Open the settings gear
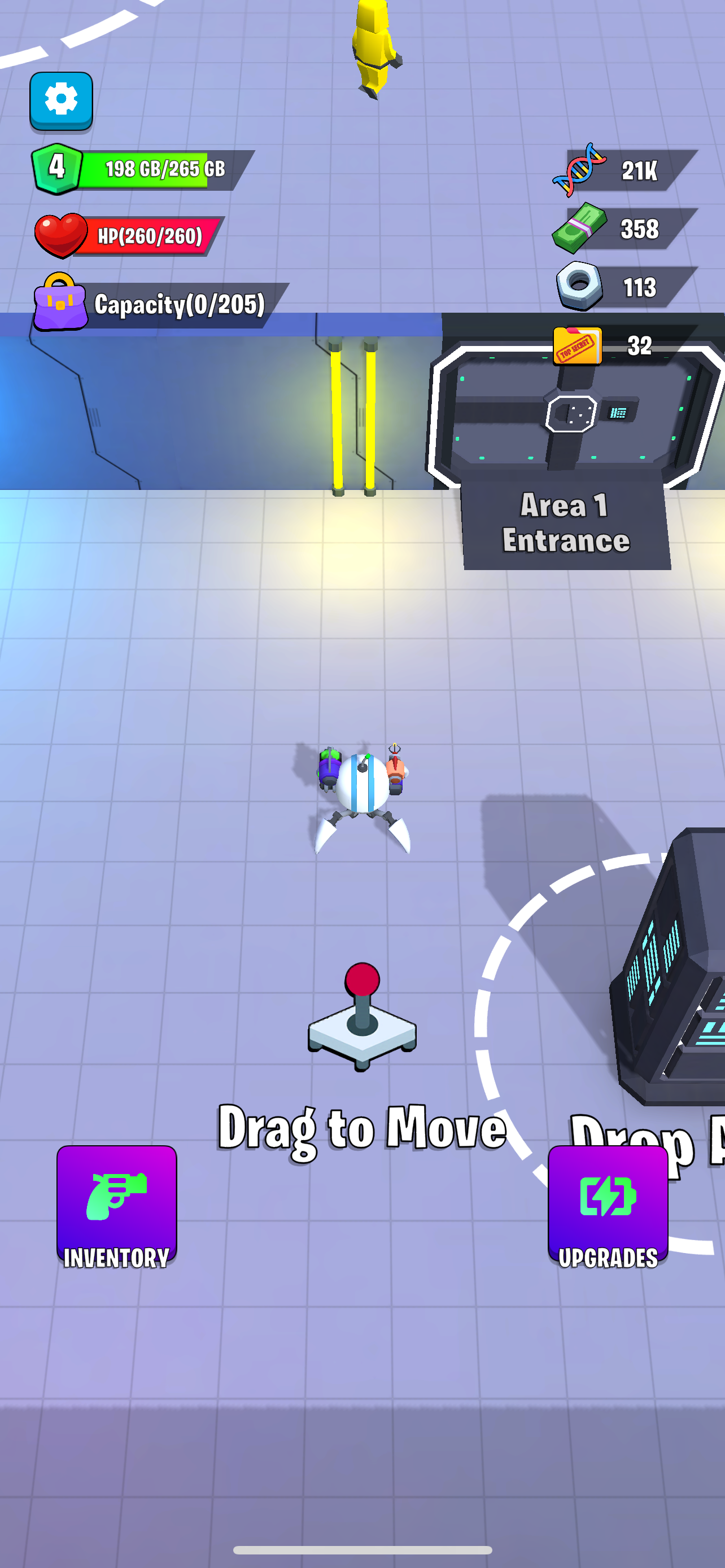Image resolution: width=725 pixels, height=1568 pixels. 61,100
